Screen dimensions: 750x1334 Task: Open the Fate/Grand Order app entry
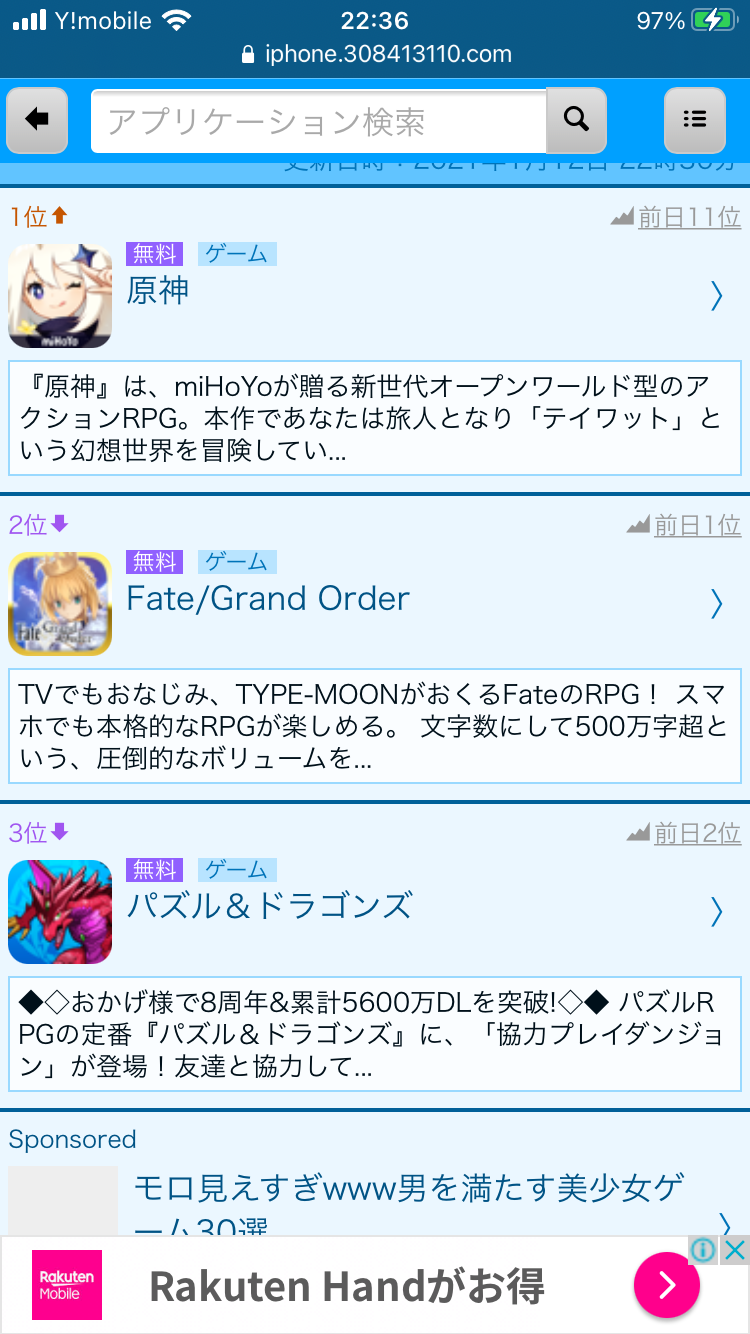click(268, 599)
